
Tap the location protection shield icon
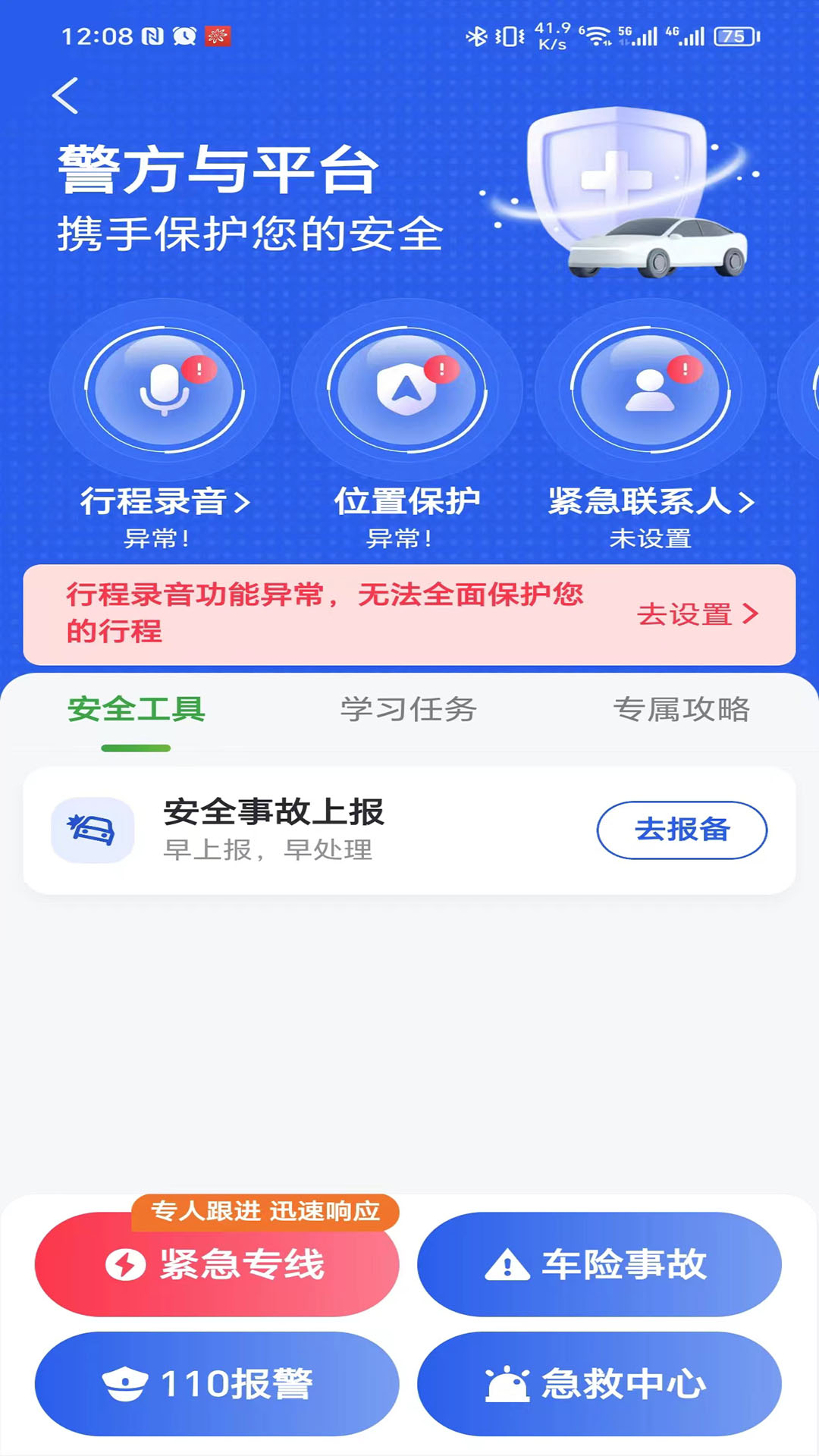407,388
